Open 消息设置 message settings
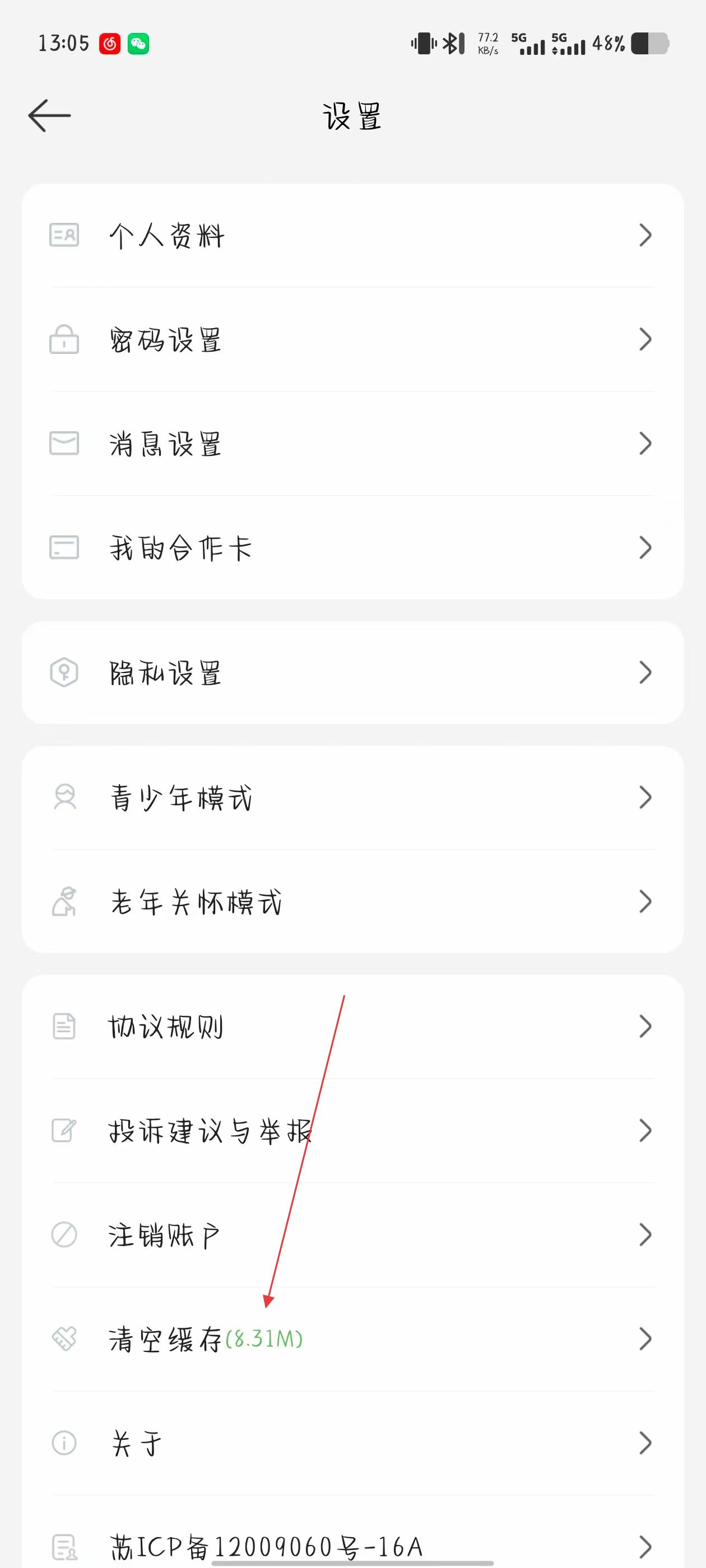This screenshot has width=706, height=1568. click(352, 444)
